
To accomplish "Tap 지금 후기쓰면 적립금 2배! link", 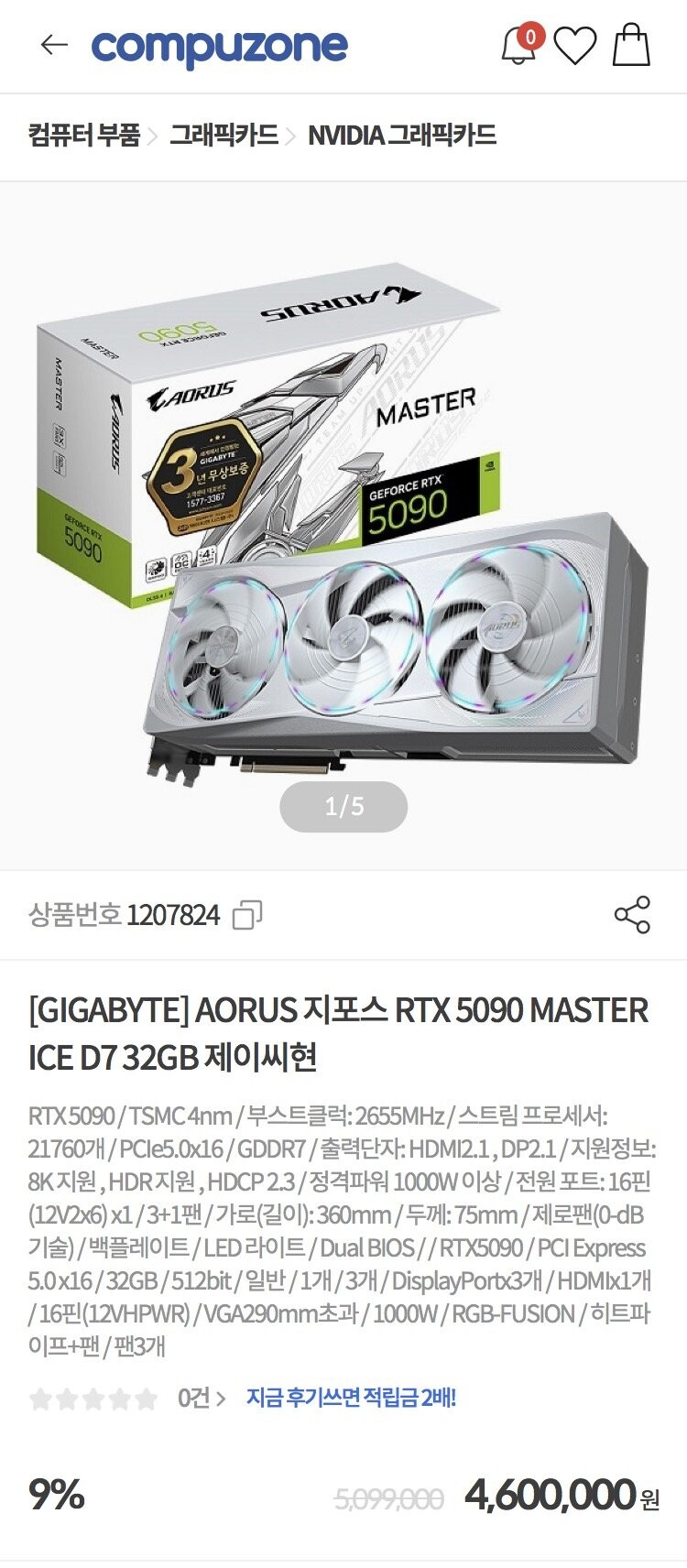I will (x=351, y=1398).
